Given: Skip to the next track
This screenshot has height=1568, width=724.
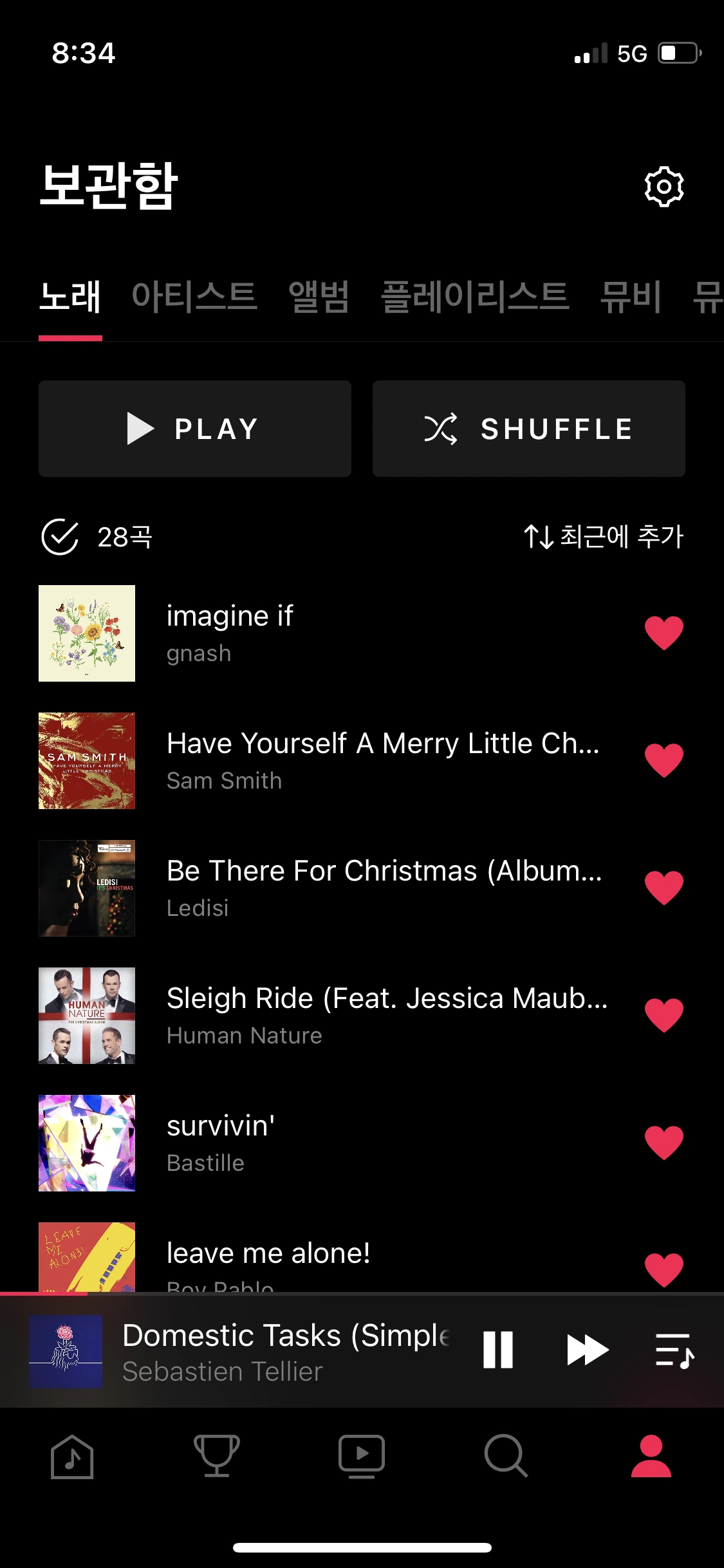Looking at the screenshot, I should coord(587,1349).
